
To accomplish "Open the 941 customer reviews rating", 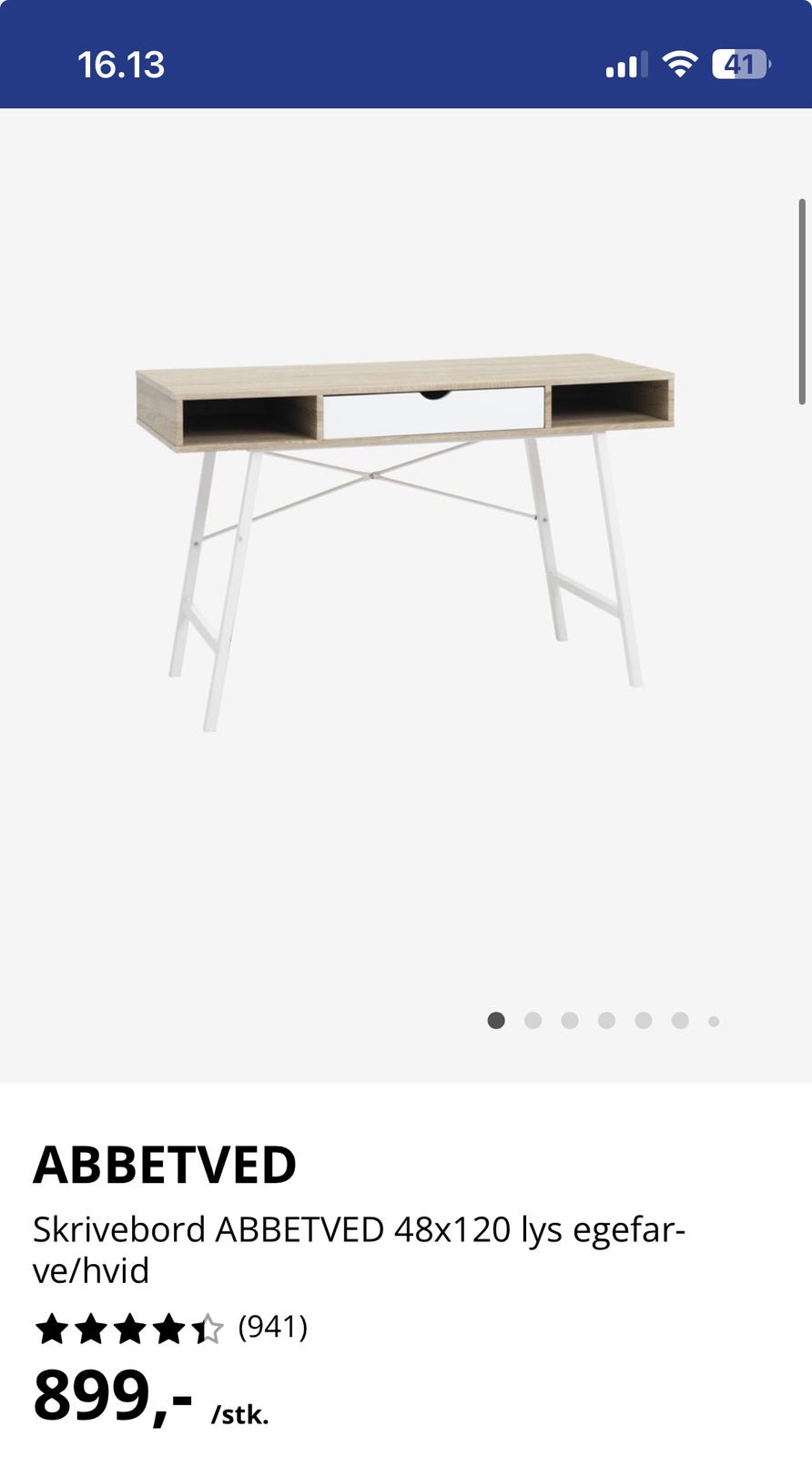I will pos(171,1329).
